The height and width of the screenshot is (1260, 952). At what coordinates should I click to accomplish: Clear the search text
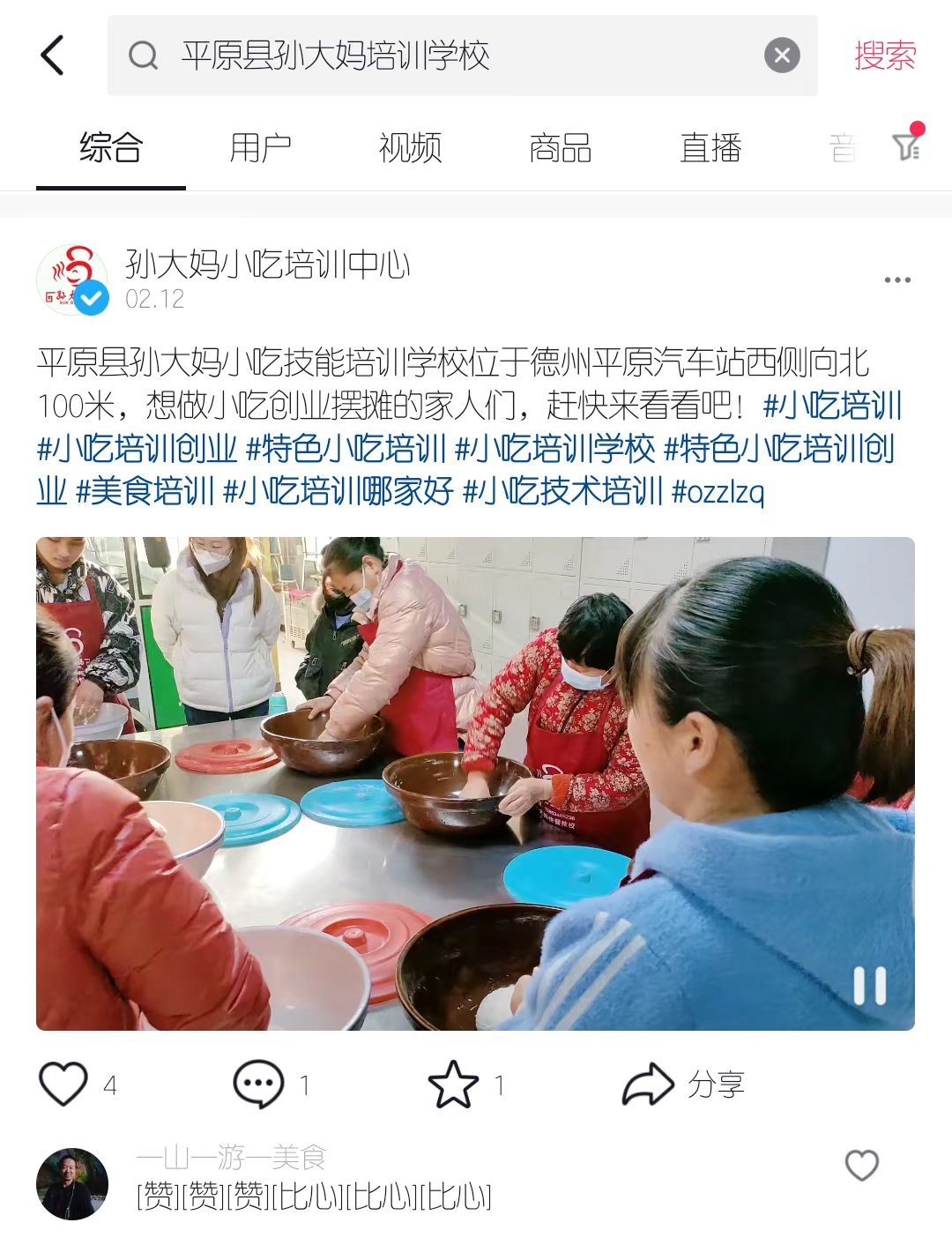click(781, 56)
